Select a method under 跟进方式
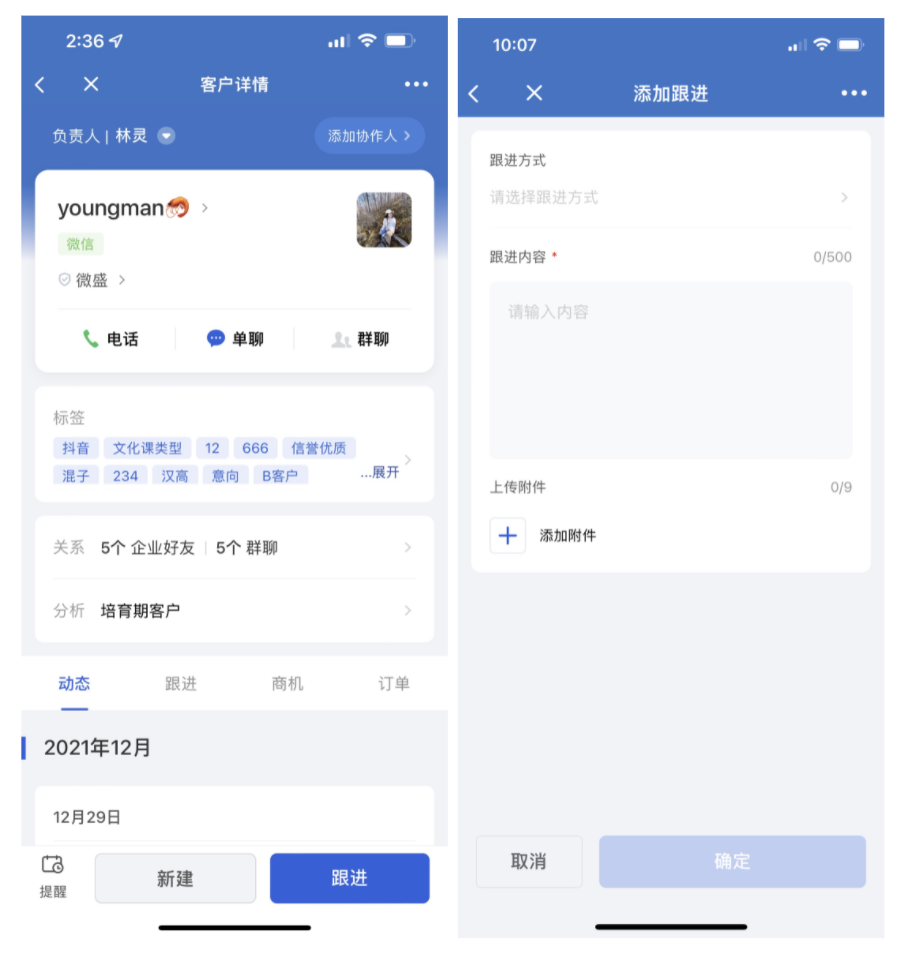 click(x=669, y=198)
